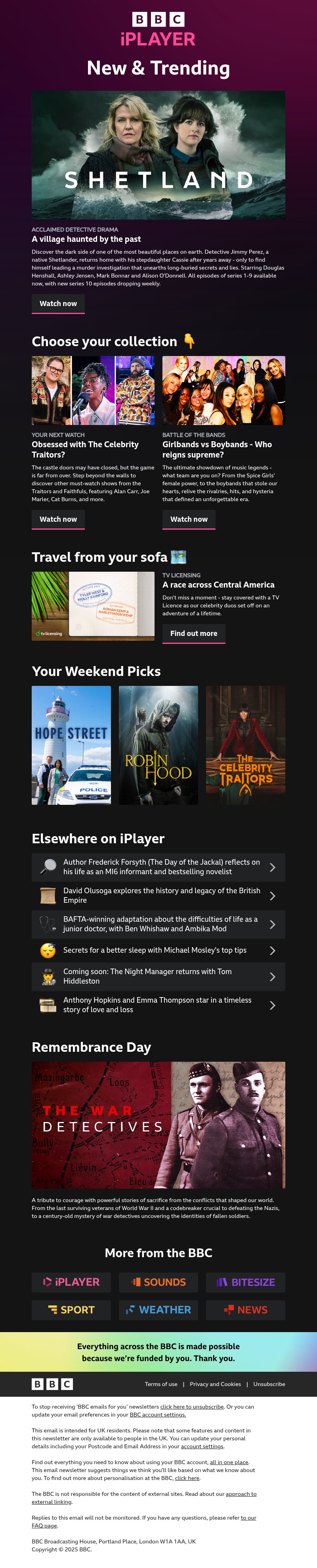This screenshot has height=1568, width=317.
Task: Open the Michael Mosley better sleep row
Action: (158, 950)
